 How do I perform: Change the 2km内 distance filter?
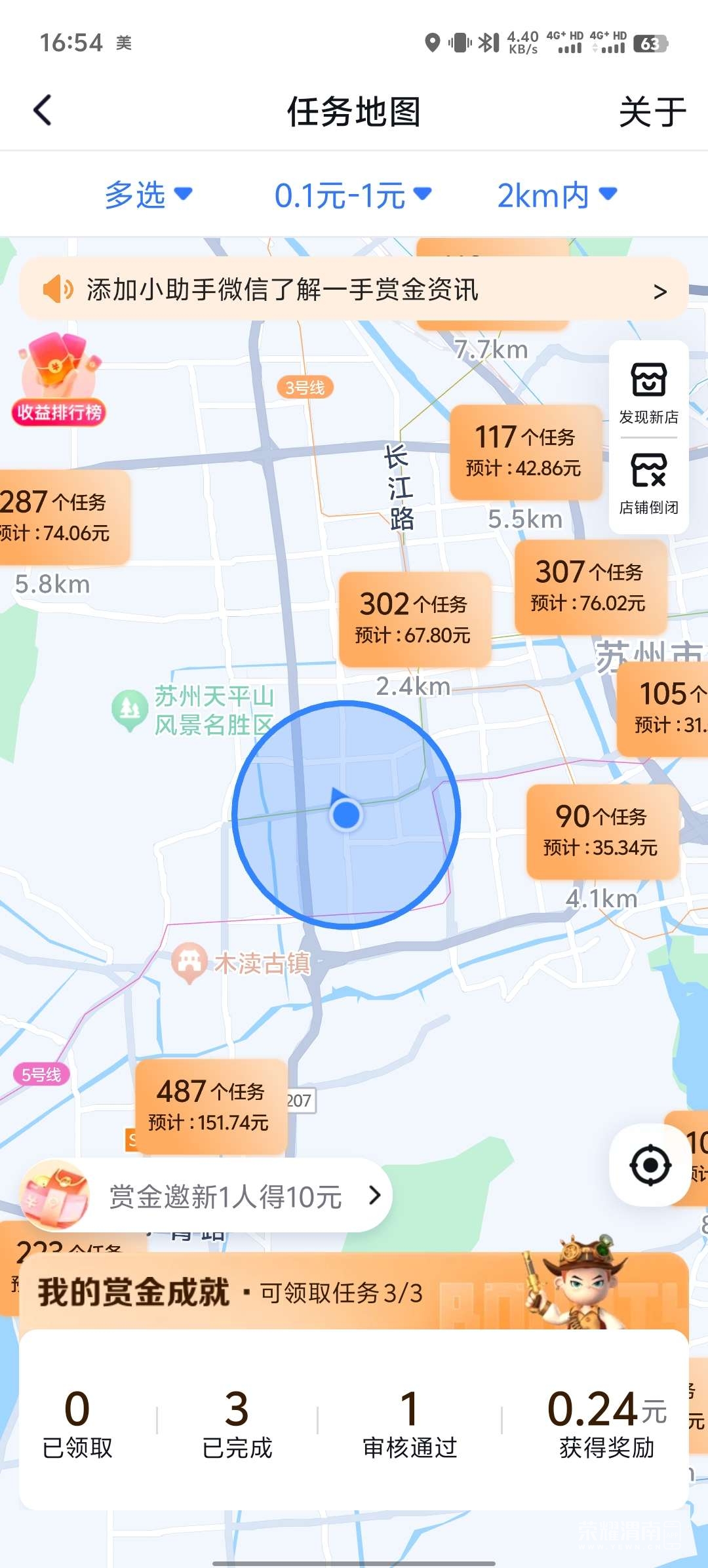557,195
